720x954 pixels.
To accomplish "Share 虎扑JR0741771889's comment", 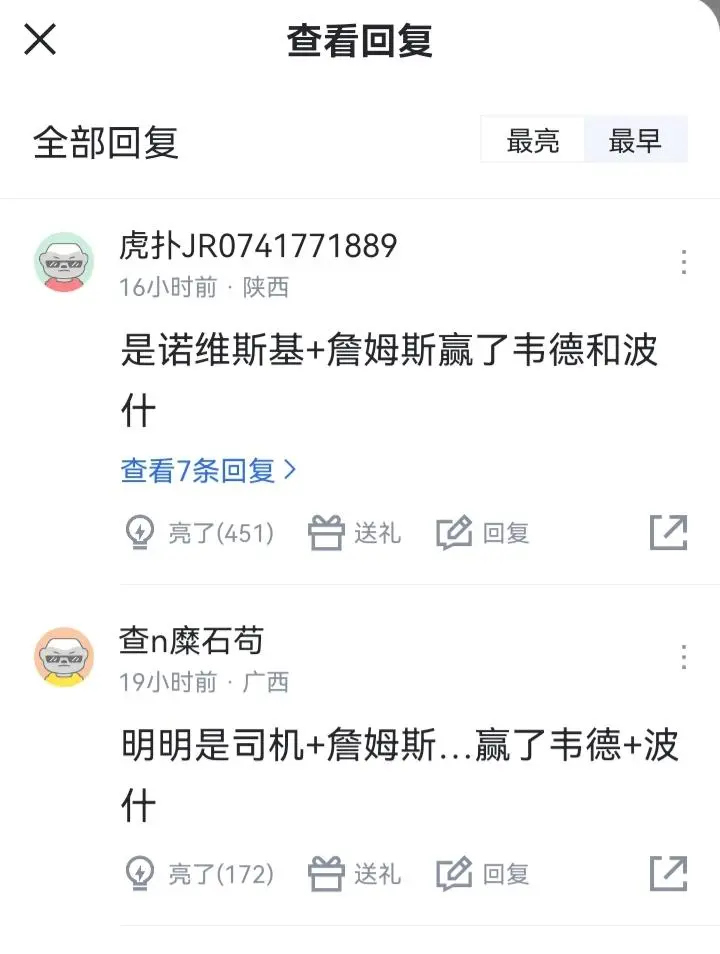I will pos(668,533).
